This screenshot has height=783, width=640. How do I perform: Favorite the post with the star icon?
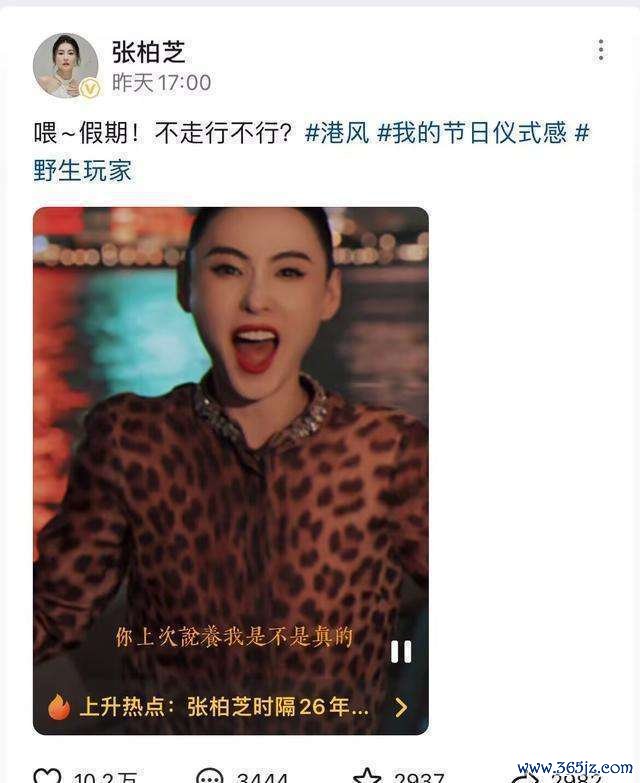coord(367,776)
